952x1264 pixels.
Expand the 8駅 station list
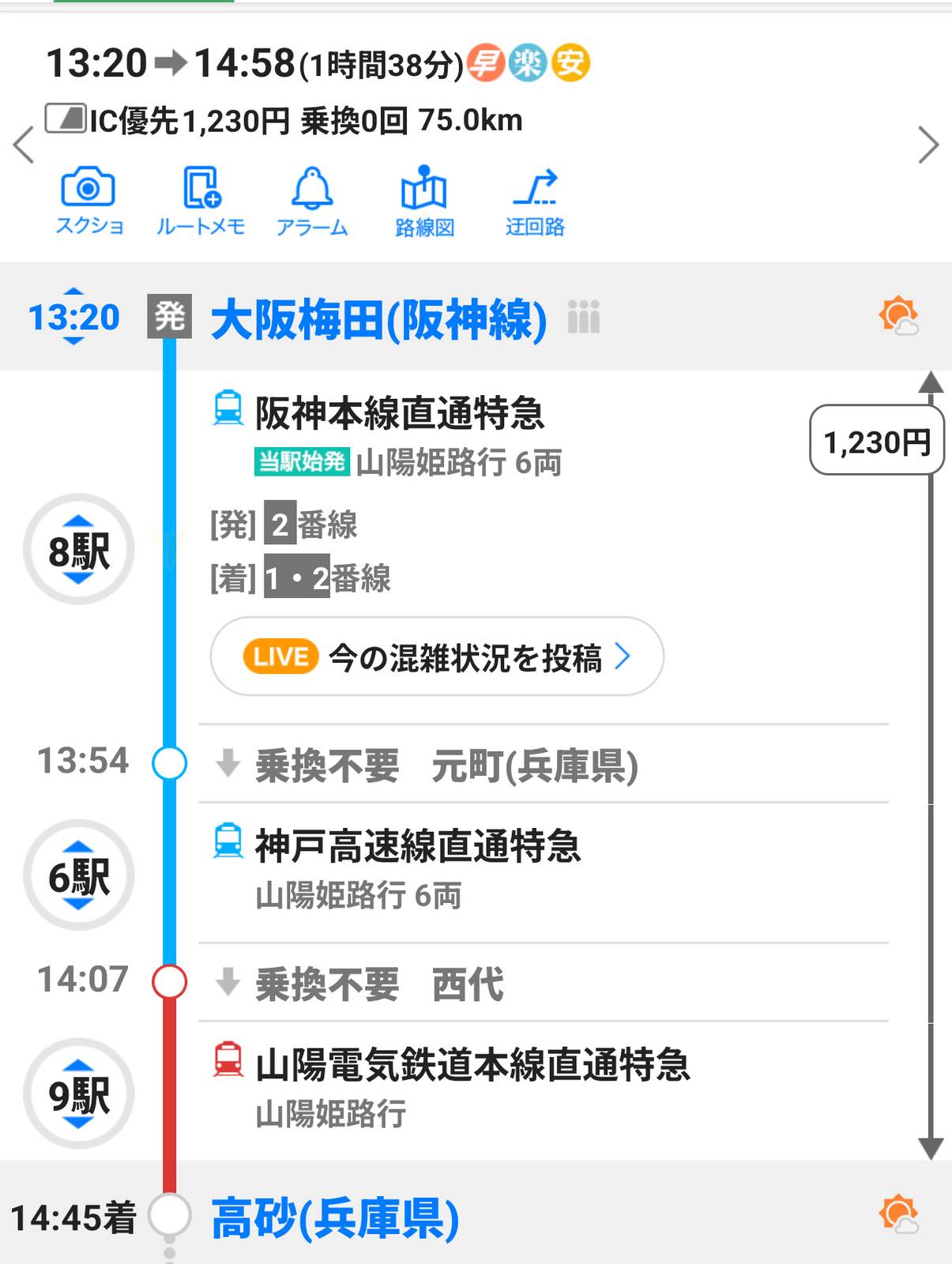[x=79, y=548]
